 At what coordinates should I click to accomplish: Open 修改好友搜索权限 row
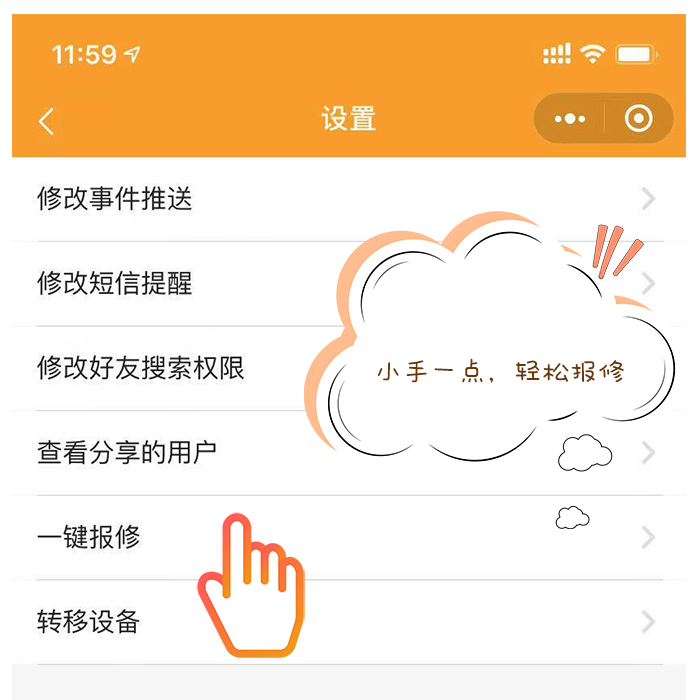pyautogui.click(x=140, y=368)
